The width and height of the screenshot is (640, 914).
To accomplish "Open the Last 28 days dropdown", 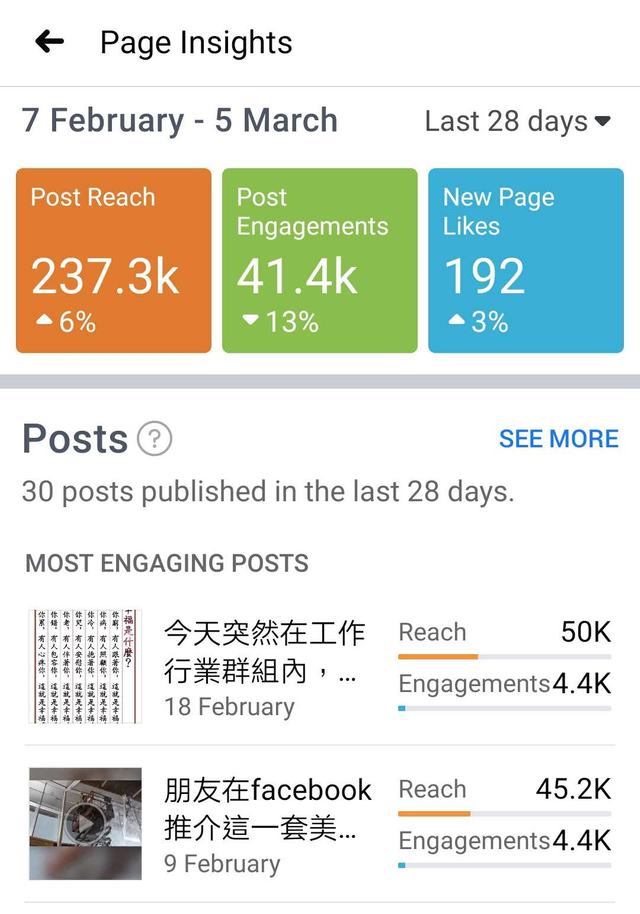I will pos(517,122).
